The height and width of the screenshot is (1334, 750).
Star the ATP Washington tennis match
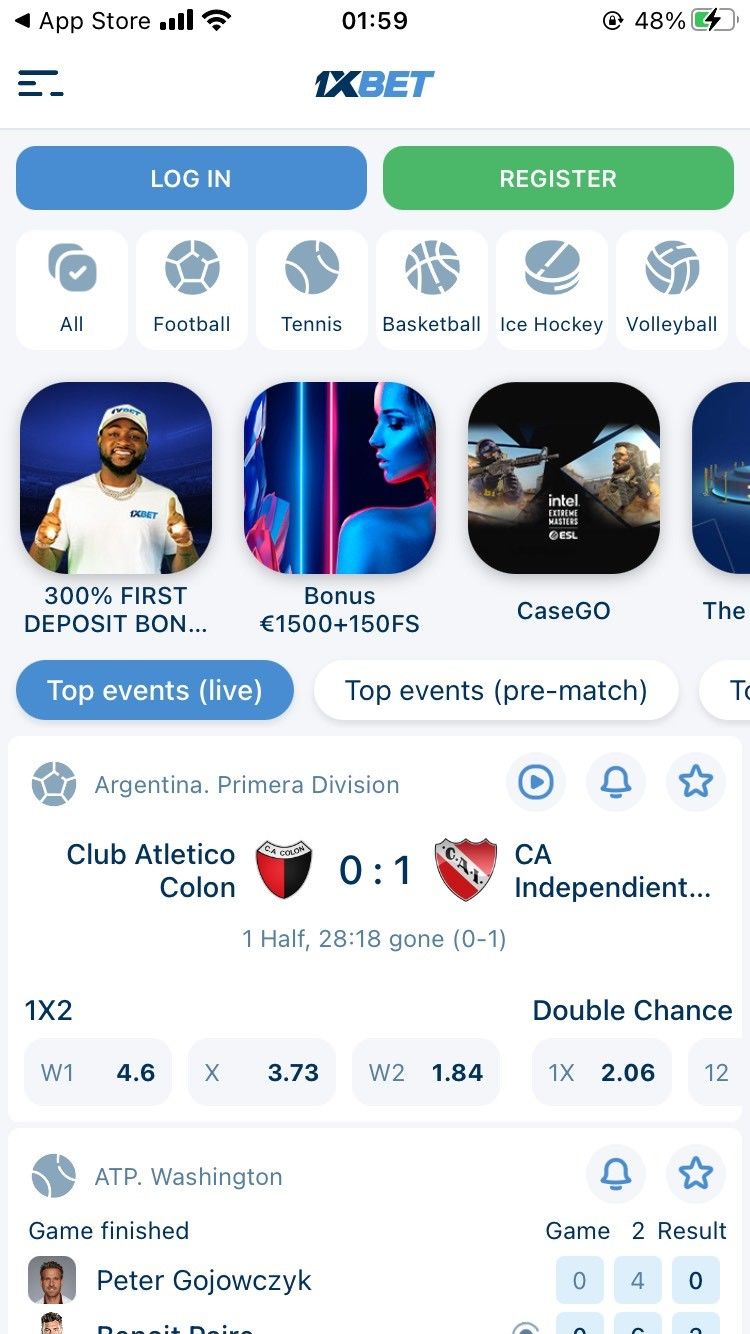[696, 1175]
